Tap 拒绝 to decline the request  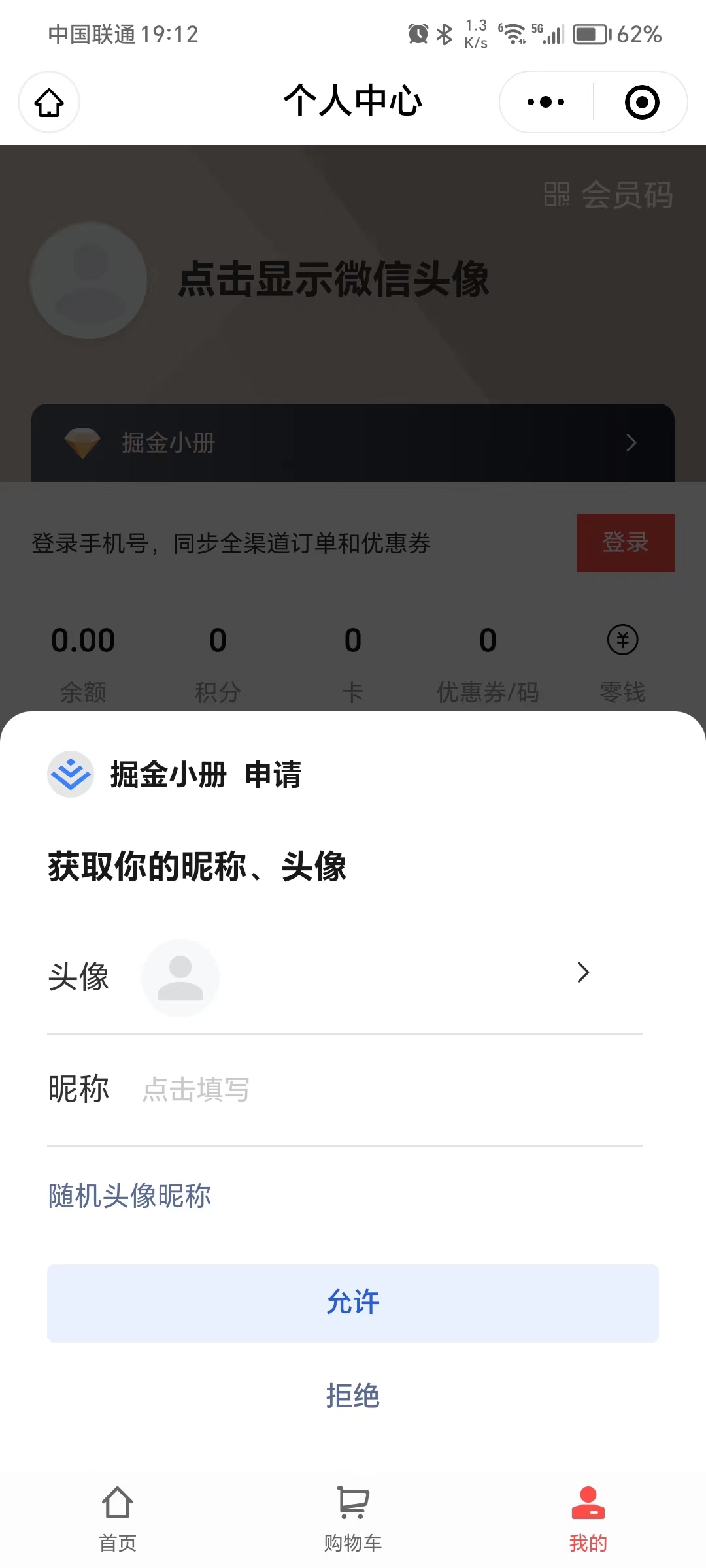click(353, 1396)
